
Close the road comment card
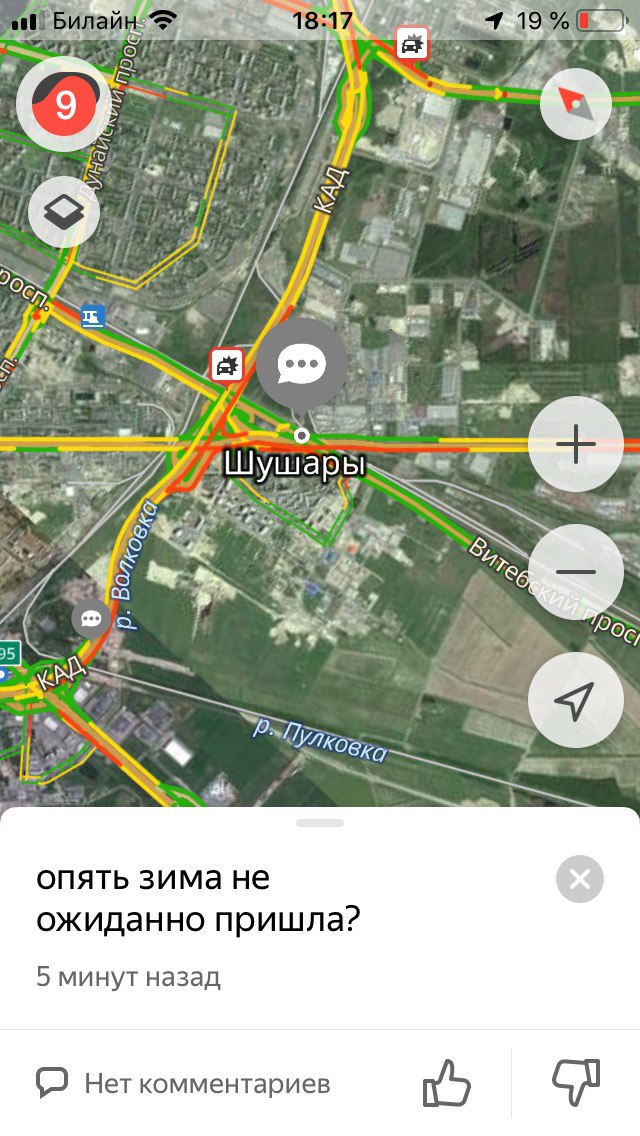coord(579,880)
